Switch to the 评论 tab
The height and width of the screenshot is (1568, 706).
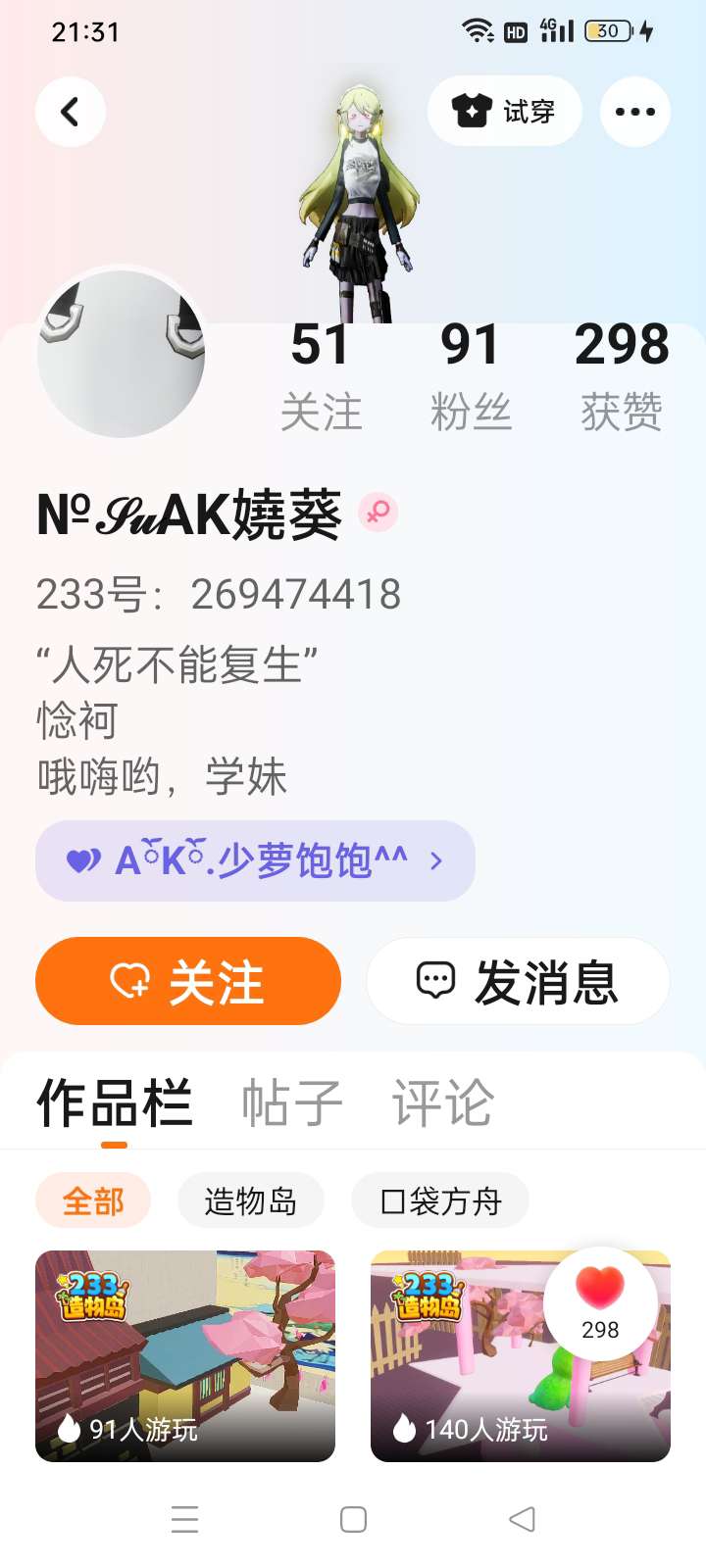443,1103
